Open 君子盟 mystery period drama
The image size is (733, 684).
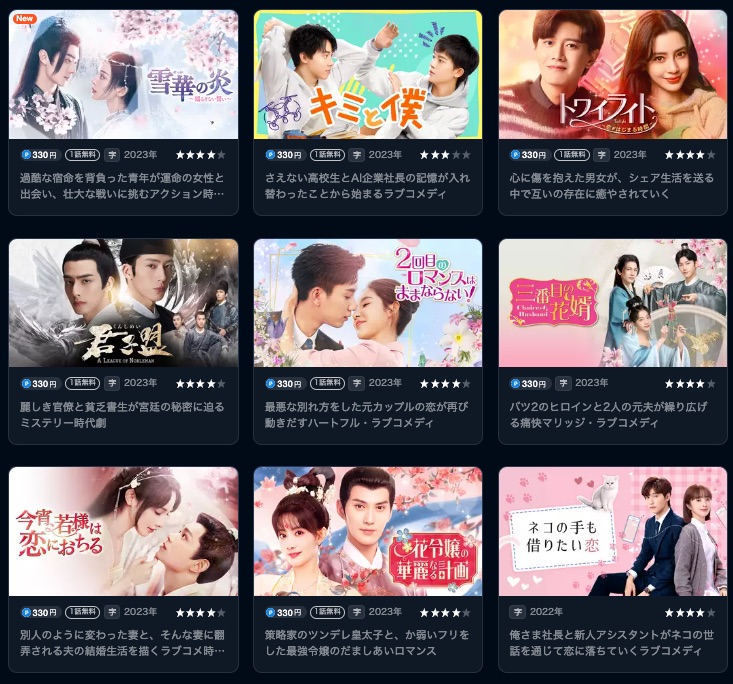pos(123,303)
